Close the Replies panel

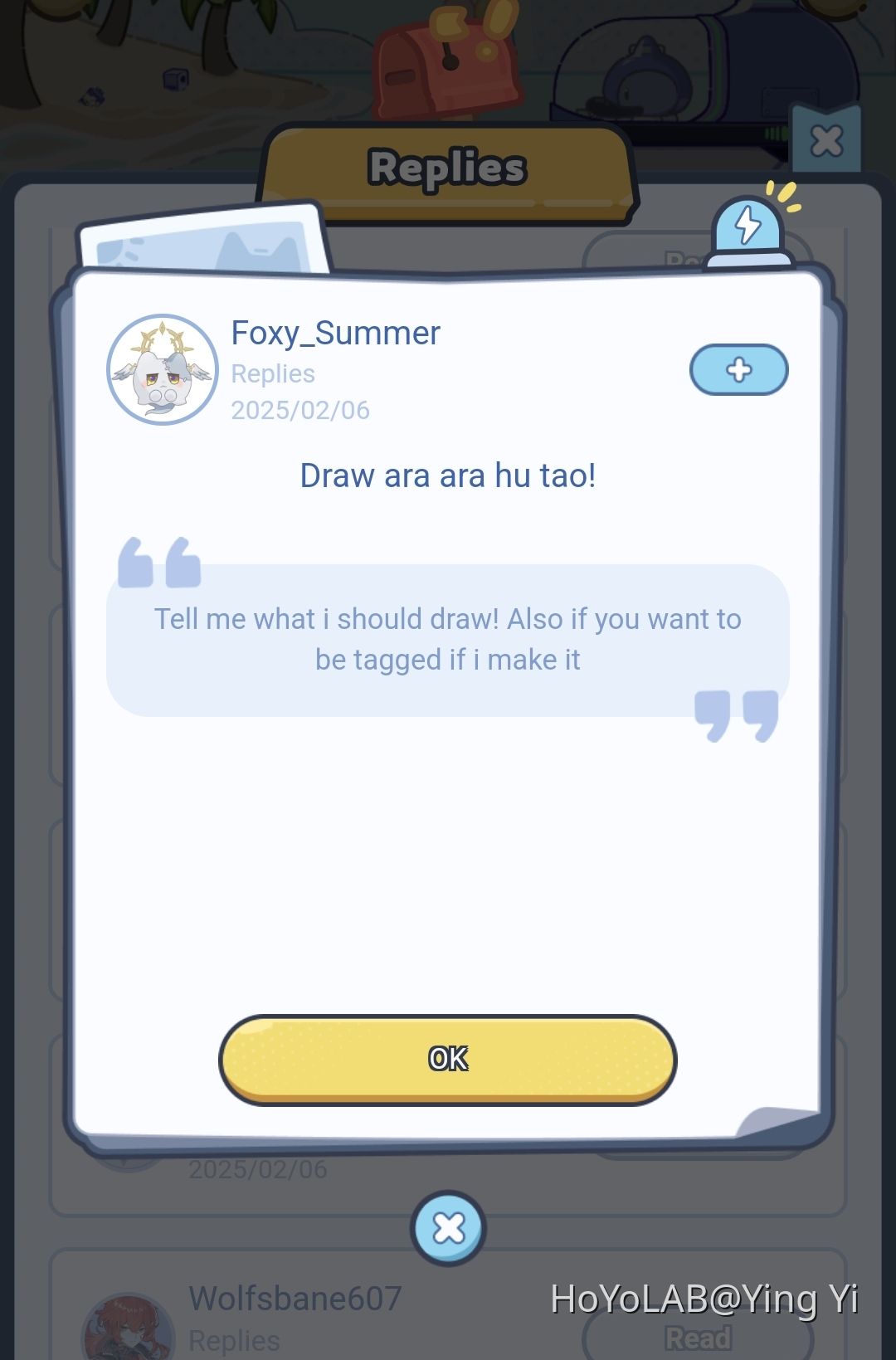[x=826, y=141]
